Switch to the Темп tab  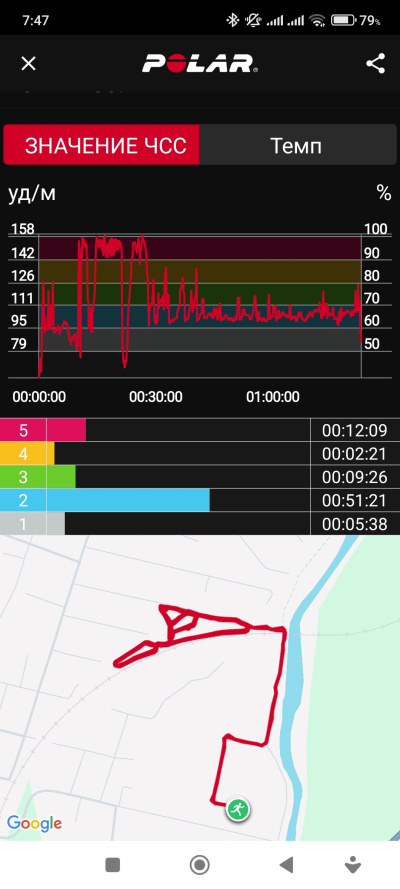297,146
